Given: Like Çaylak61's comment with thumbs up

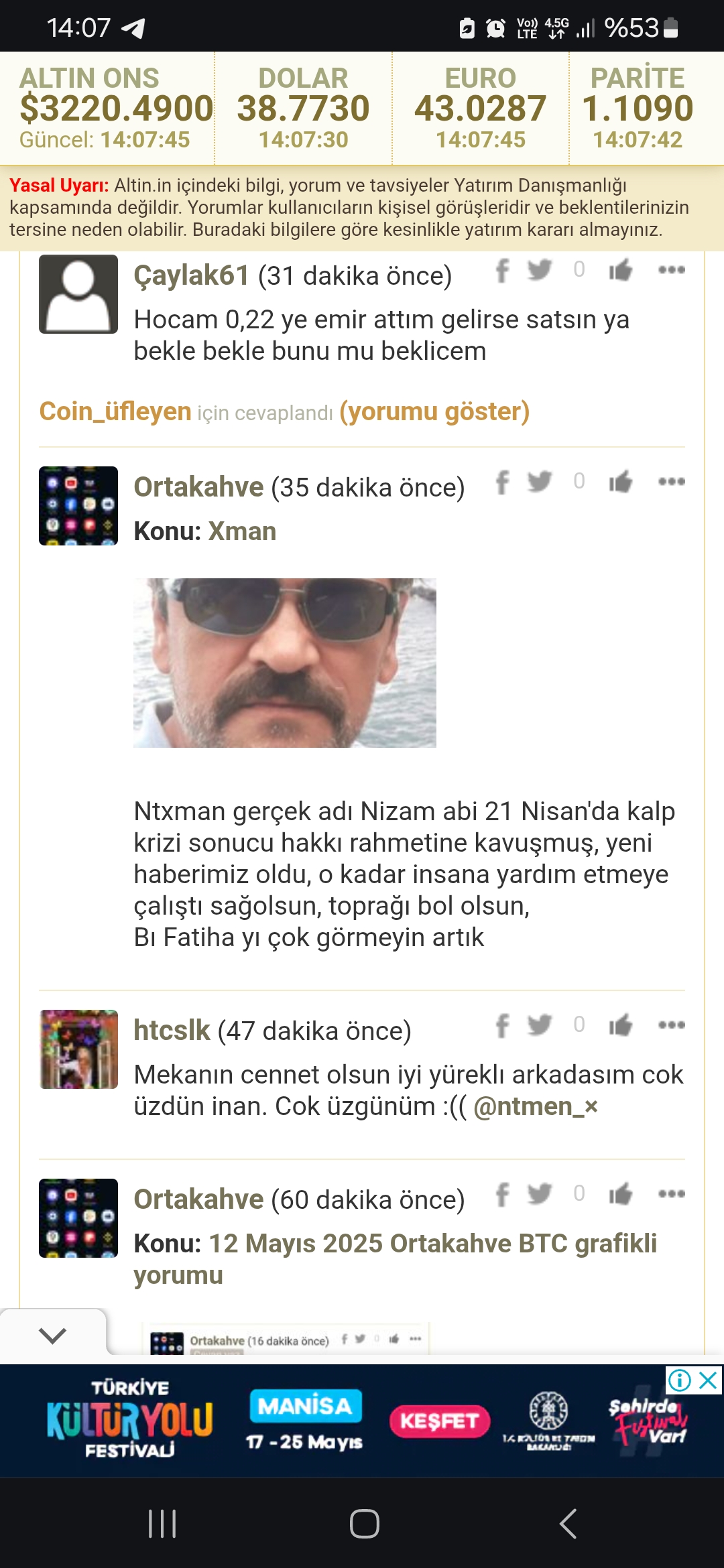Looking at the screenshot, I should click(620, 270).
